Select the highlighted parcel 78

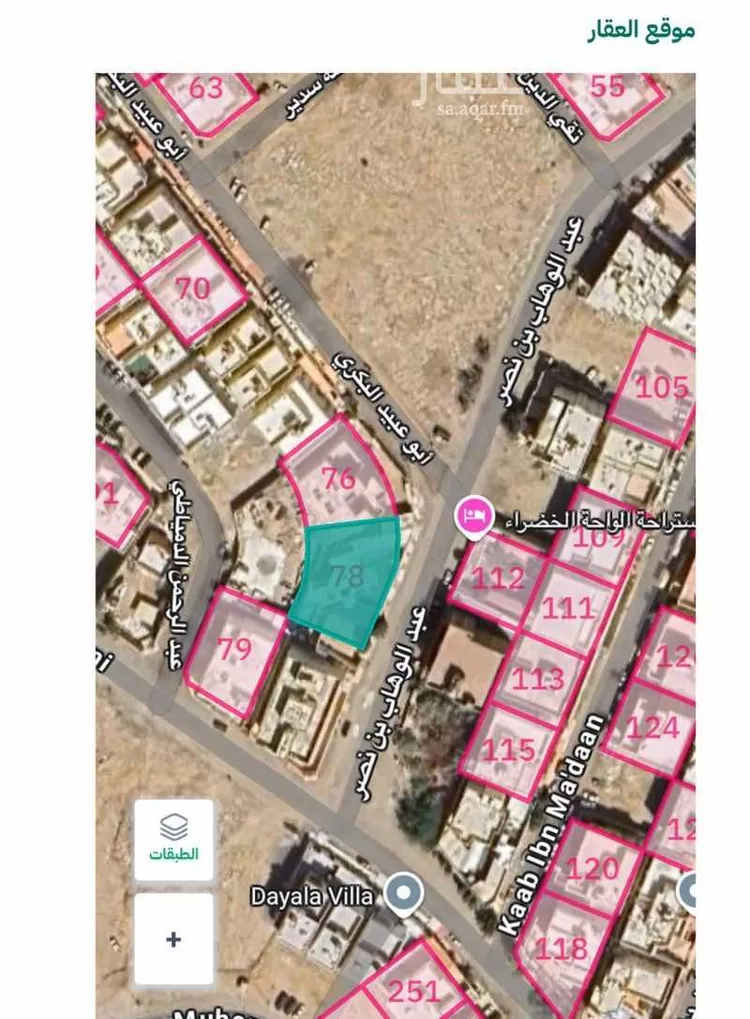348,579
